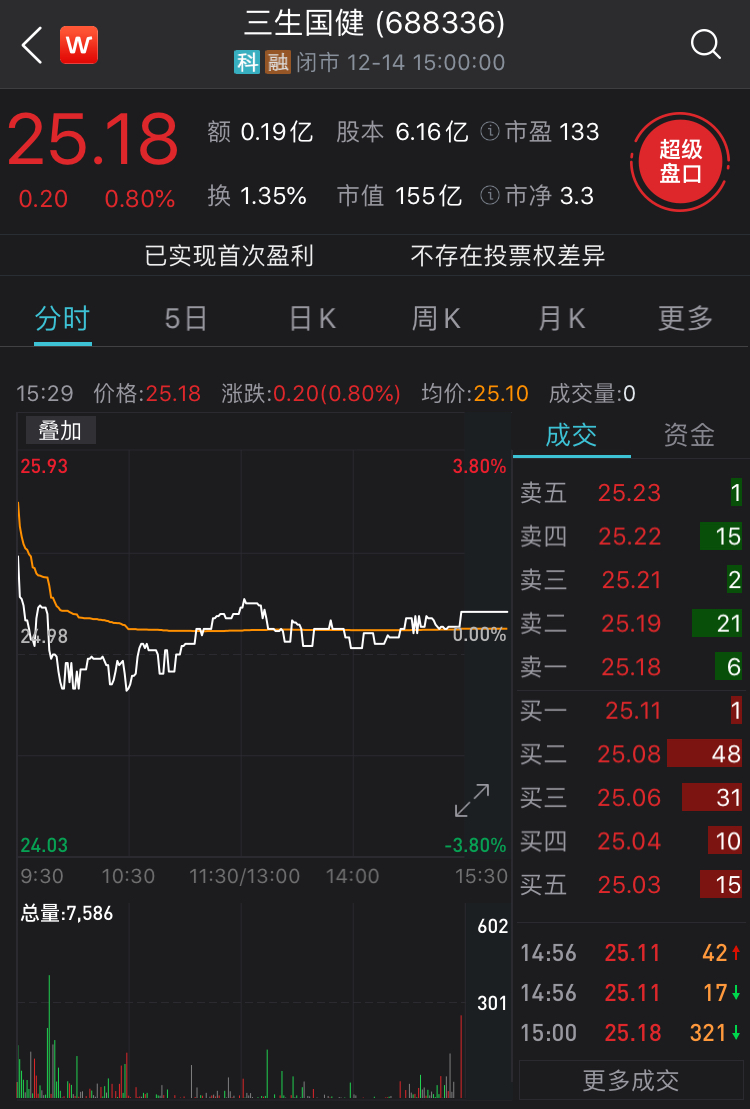
Task: Switch to the 资金 panel tab
Action: pyautogui.click(x=689, y=435)
